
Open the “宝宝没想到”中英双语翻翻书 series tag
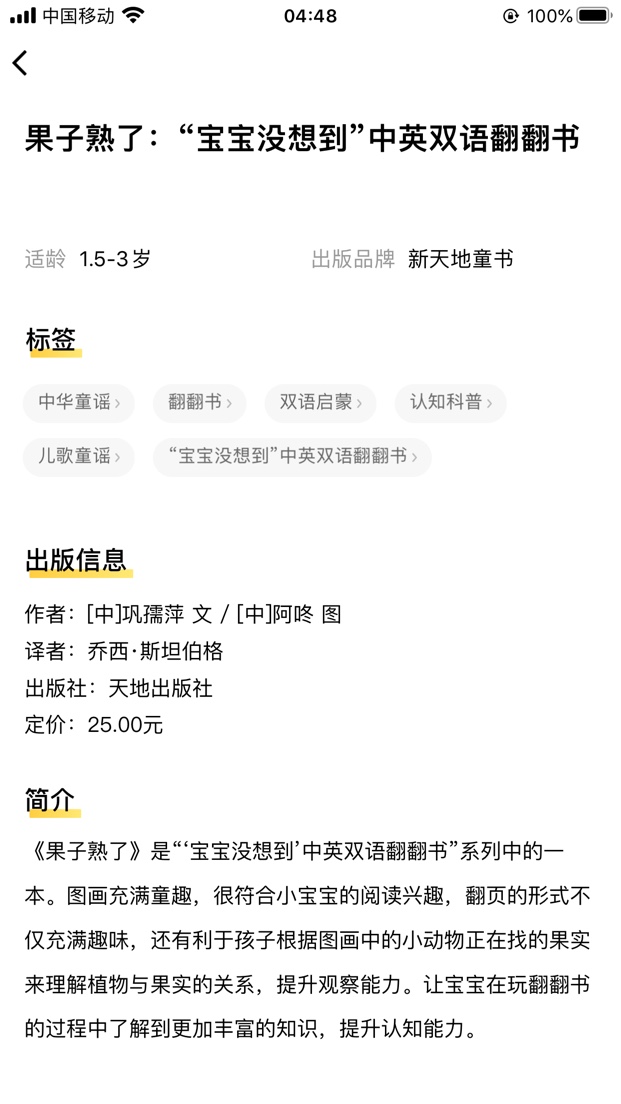pyautogui.click(x=292, y=457)
